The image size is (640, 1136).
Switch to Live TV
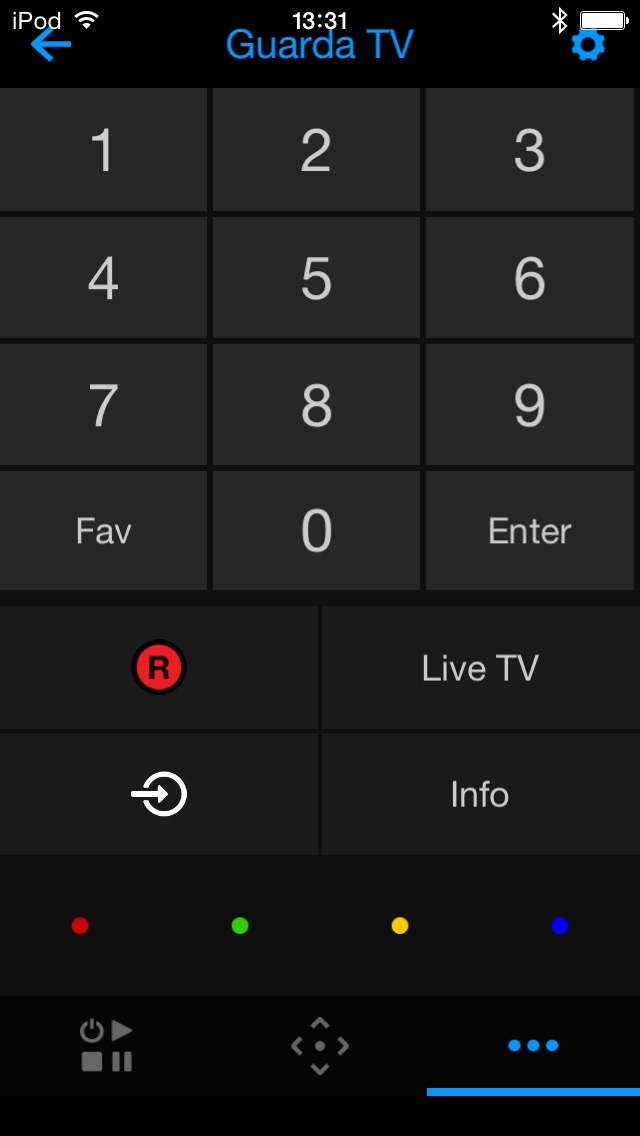pos(480,667)
